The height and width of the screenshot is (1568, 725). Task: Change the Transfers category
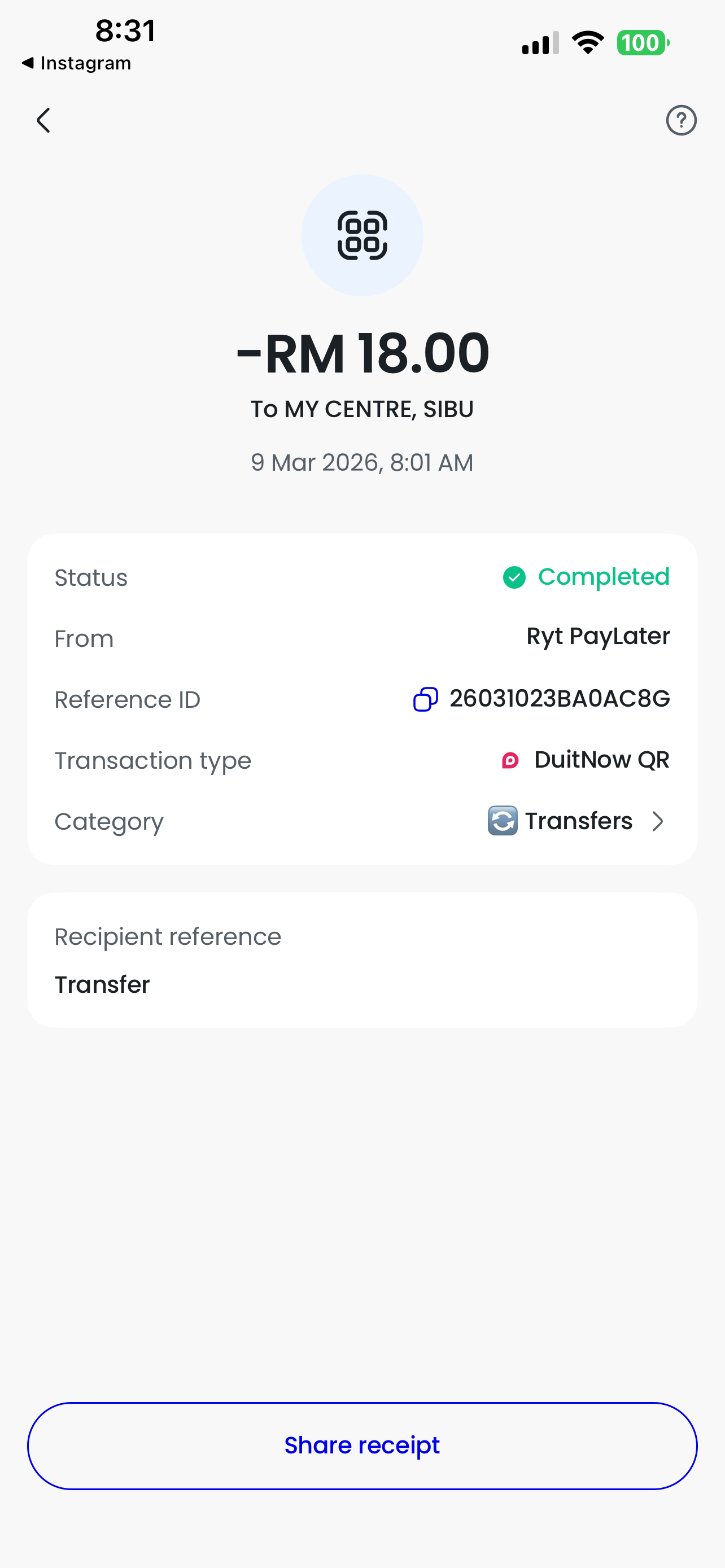coord(578,821)
